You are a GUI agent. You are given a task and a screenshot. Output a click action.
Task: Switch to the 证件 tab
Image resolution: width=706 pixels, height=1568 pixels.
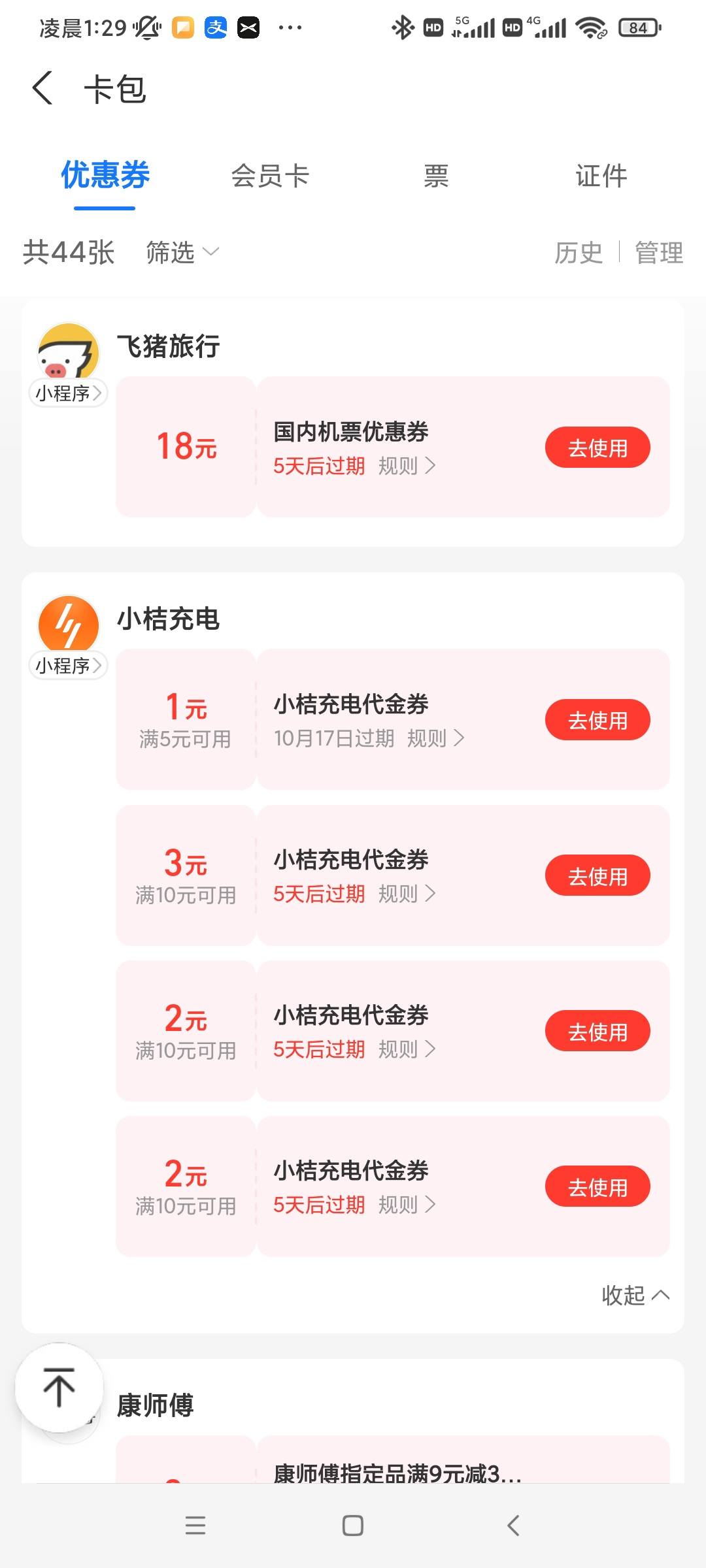click(x=601, y=176)
